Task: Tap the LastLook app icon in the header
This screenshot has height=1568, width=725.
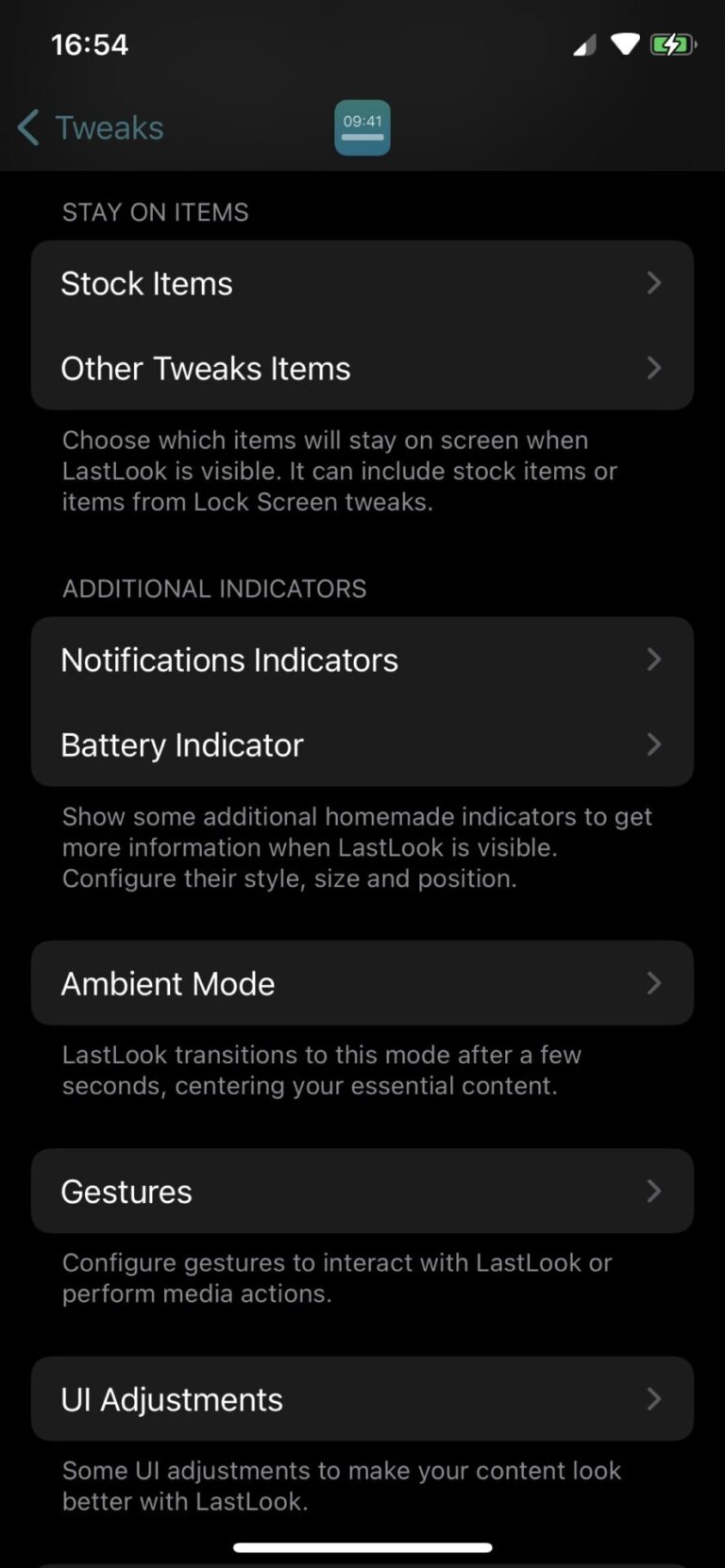Action: pos(362,127)
